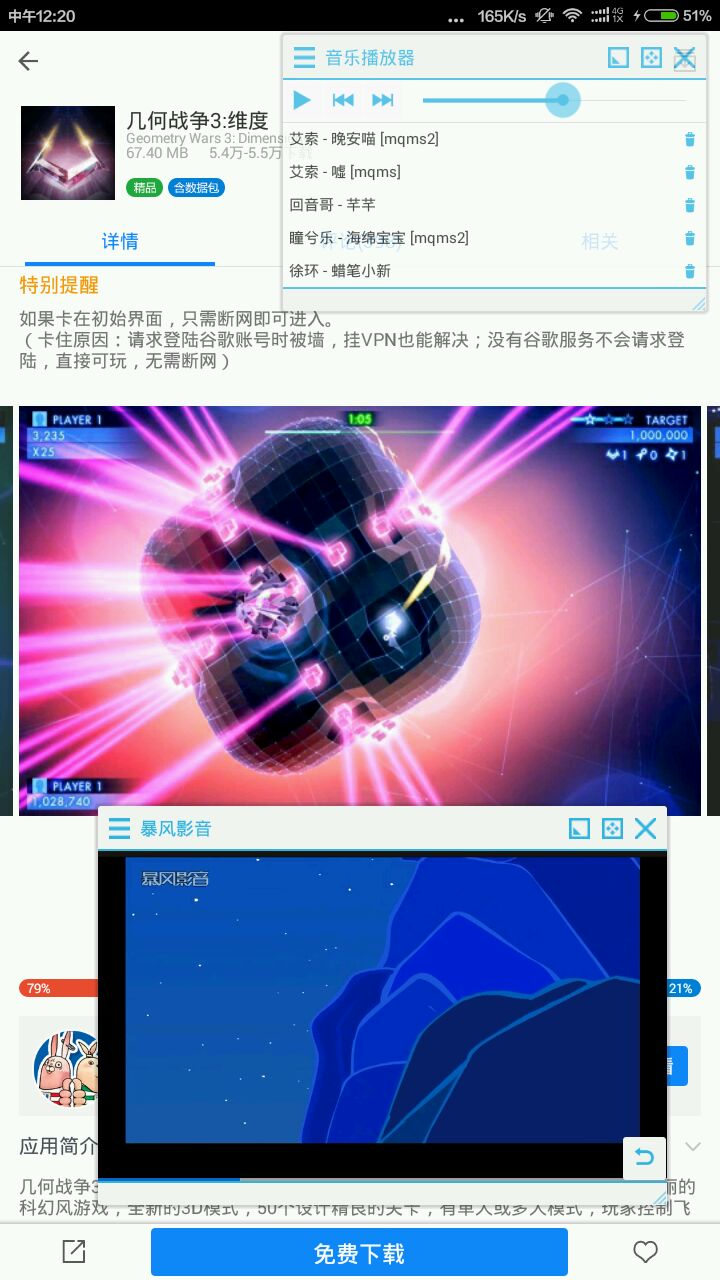Close the 暴风影音 video window

(646, 829)
